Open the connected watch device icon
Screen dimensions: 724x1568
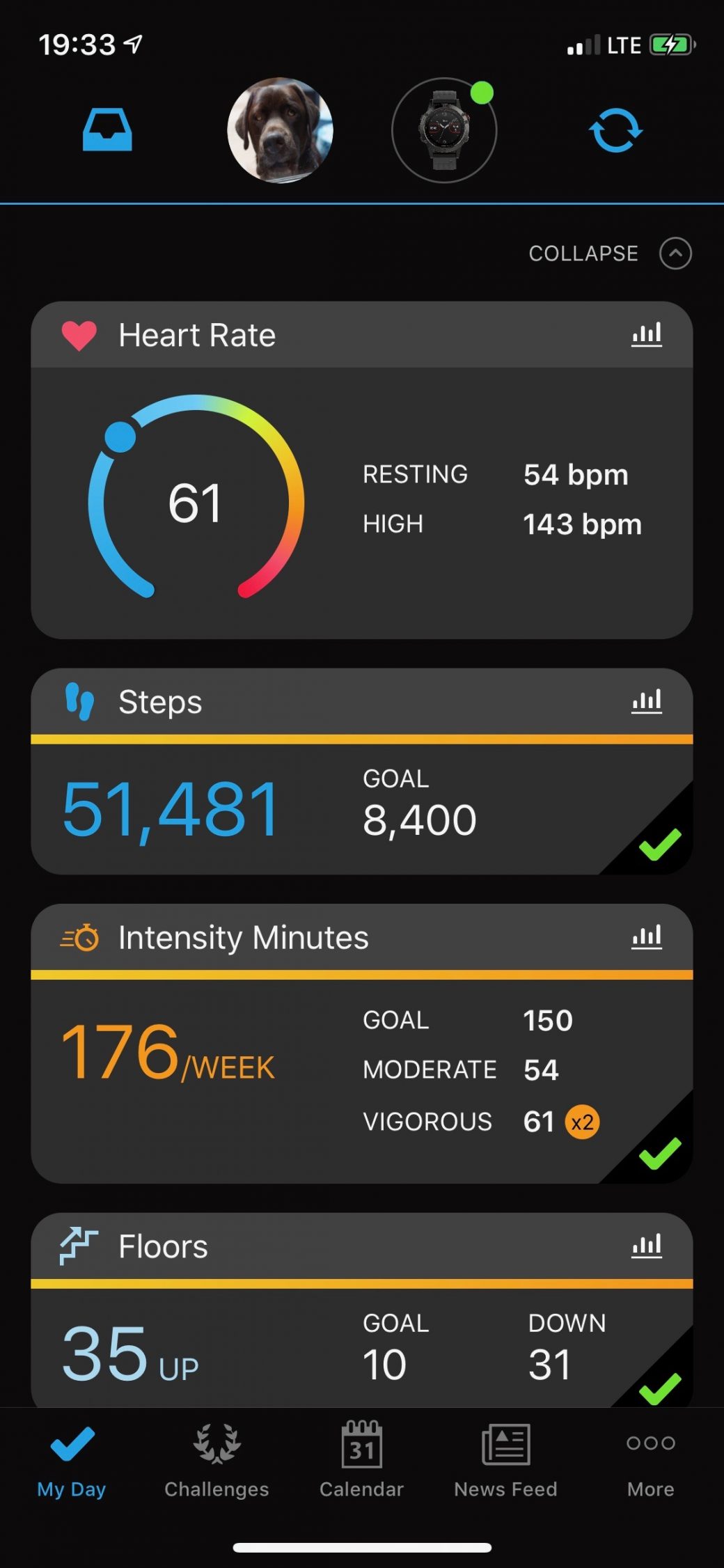tap(444, 130)
